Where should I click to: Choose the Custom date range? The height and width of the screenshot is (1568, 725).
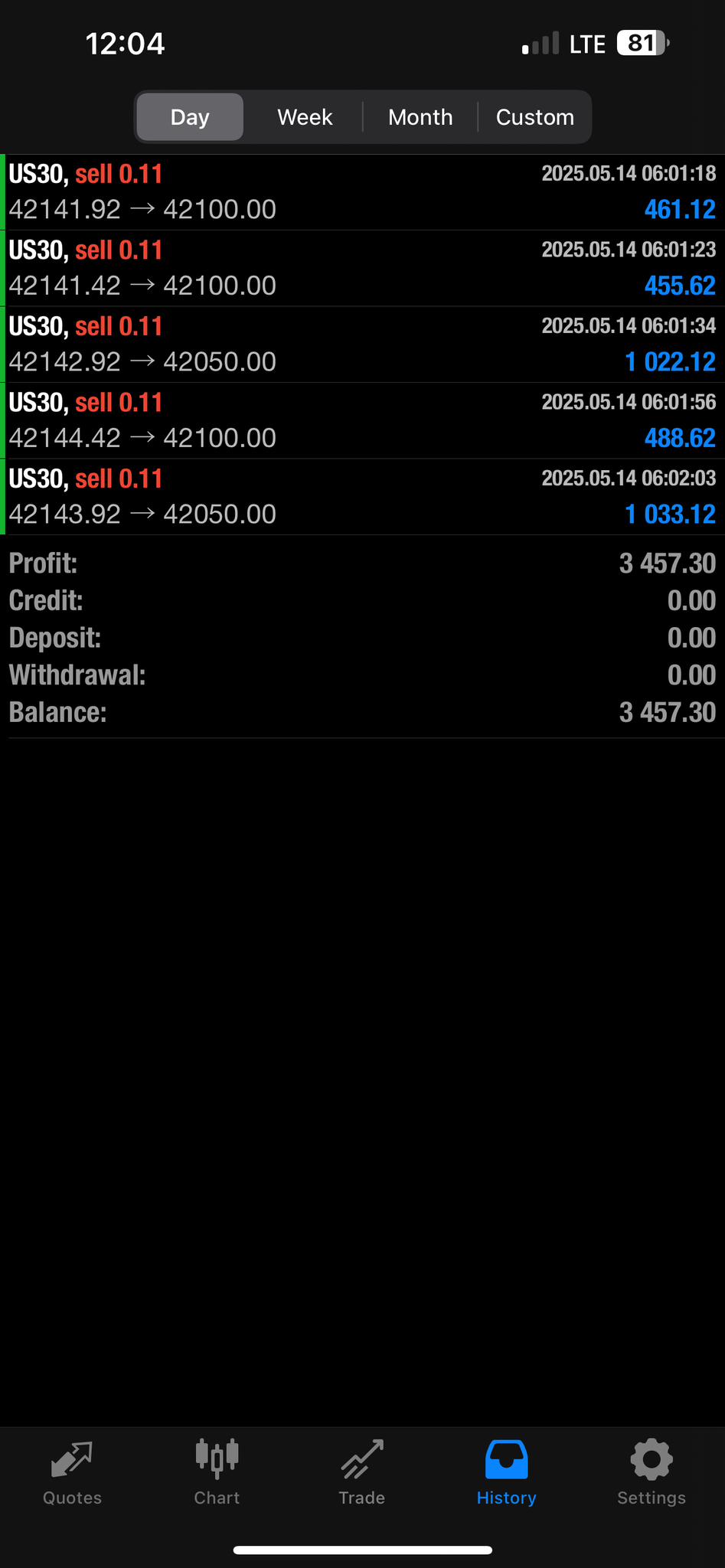[x=534, y=117]
